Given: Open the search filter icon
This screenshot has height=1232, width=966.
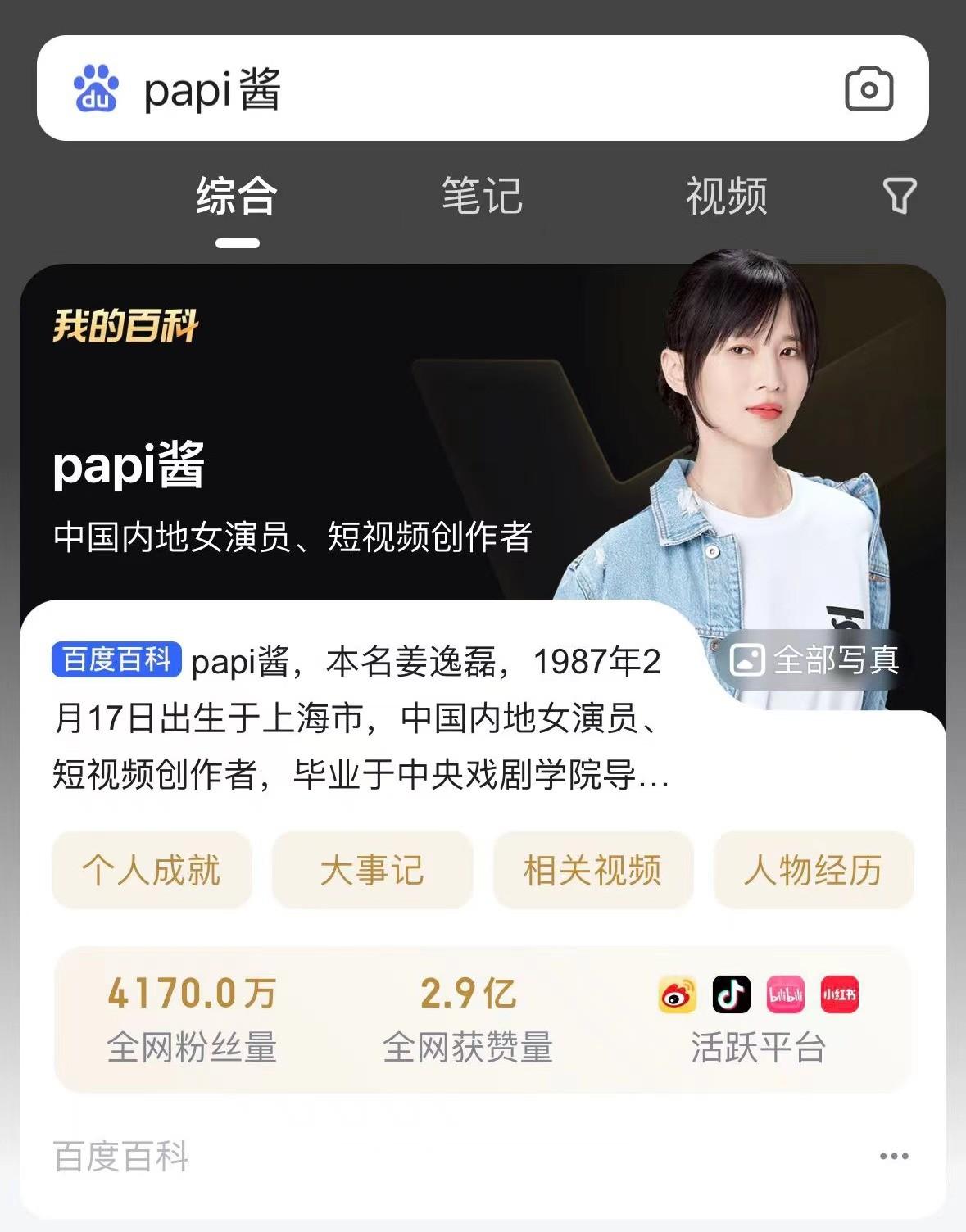Looking at the screenshot, I should 899,197.
